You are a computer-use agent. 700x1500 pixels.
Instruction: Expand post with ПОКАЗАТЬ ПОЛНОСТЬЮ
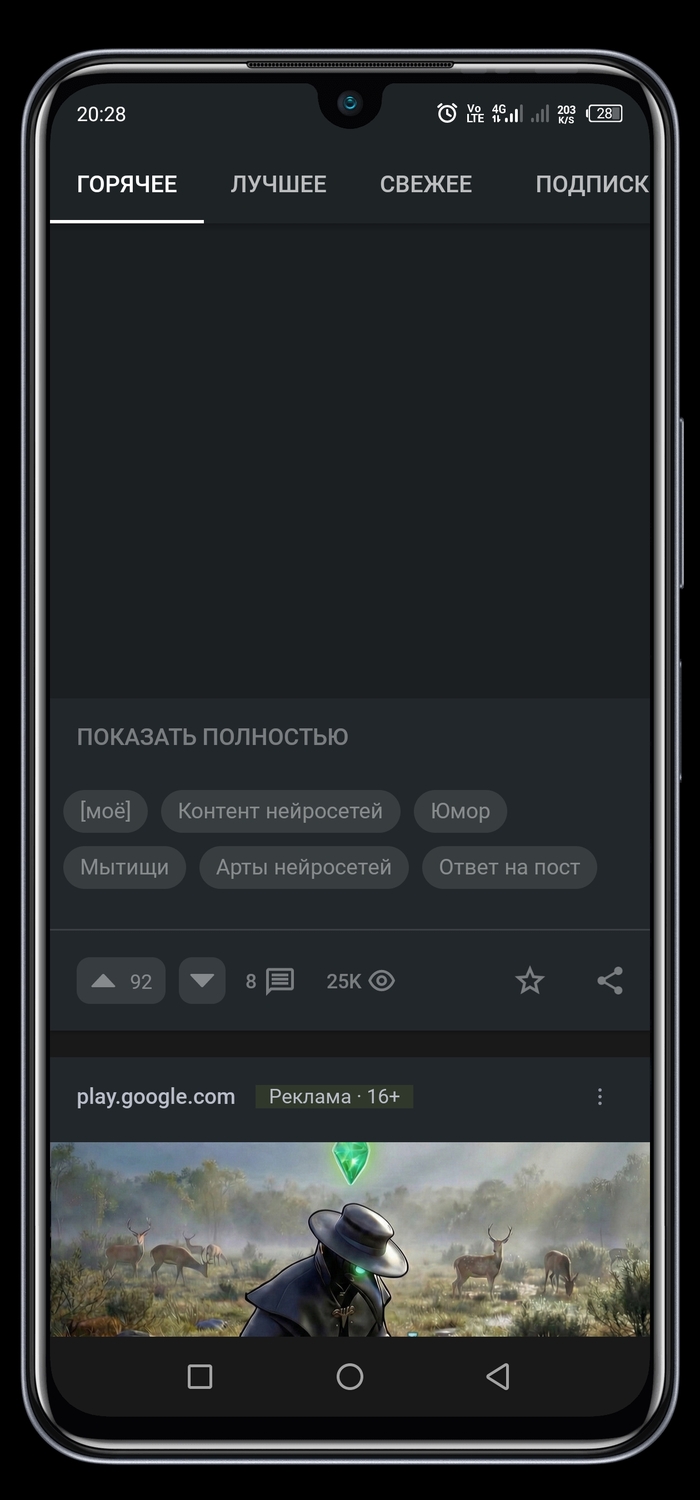pos(212,737)
